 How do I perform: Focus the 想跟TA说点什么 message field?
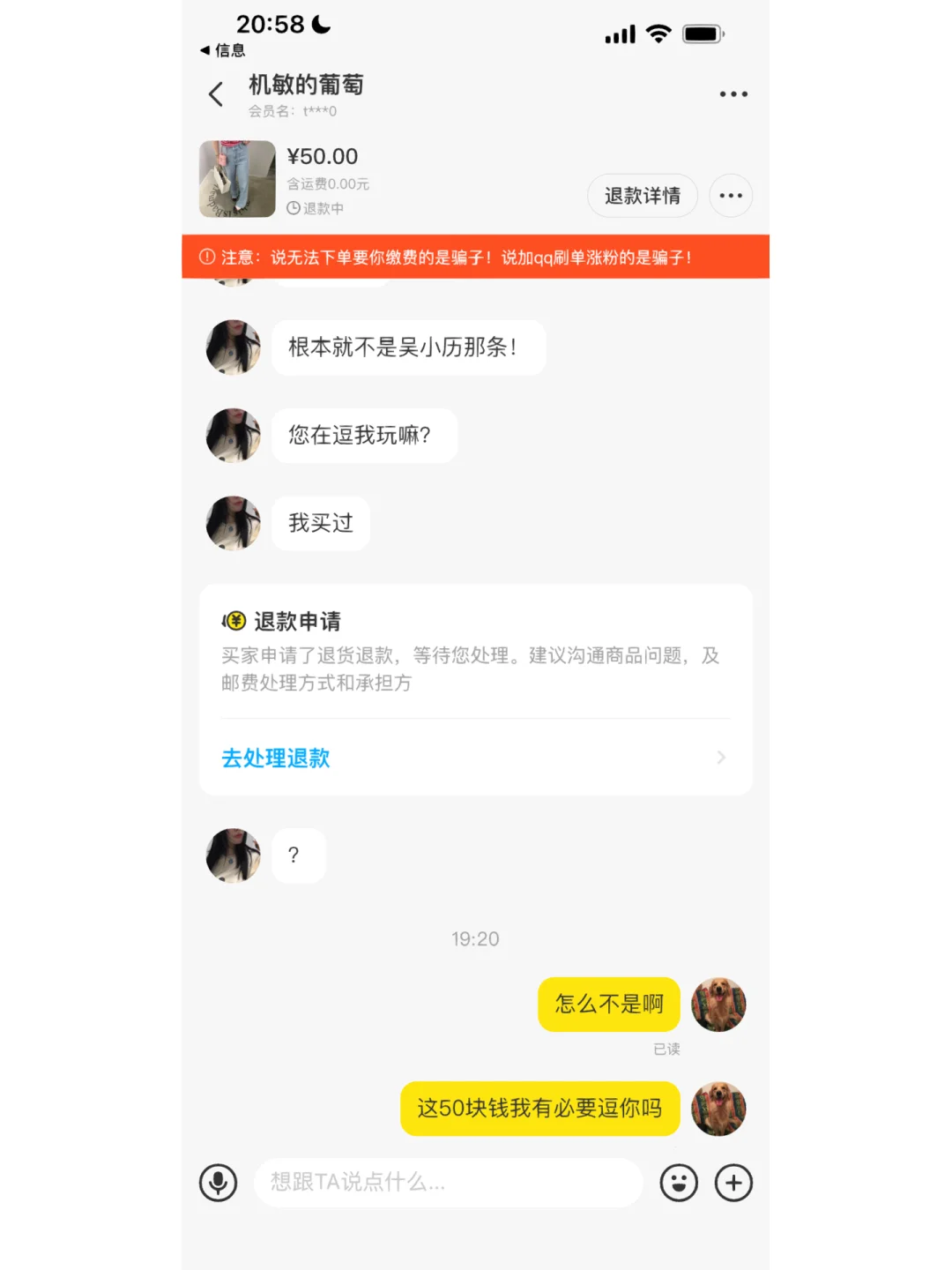click(449, 1183)
